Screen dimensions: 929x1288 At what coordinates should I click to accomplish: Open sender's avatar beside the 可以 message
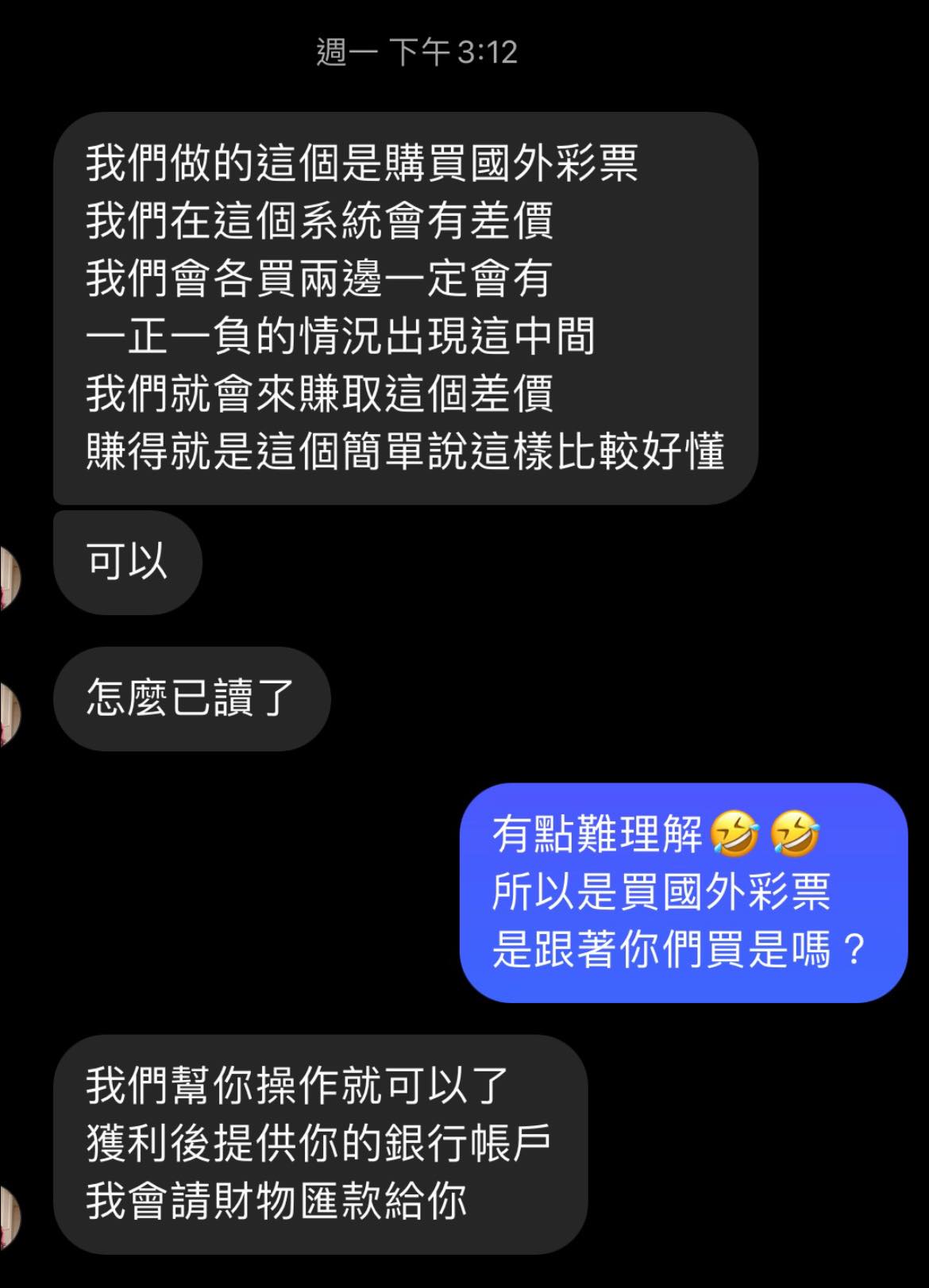tap(8, 578)
